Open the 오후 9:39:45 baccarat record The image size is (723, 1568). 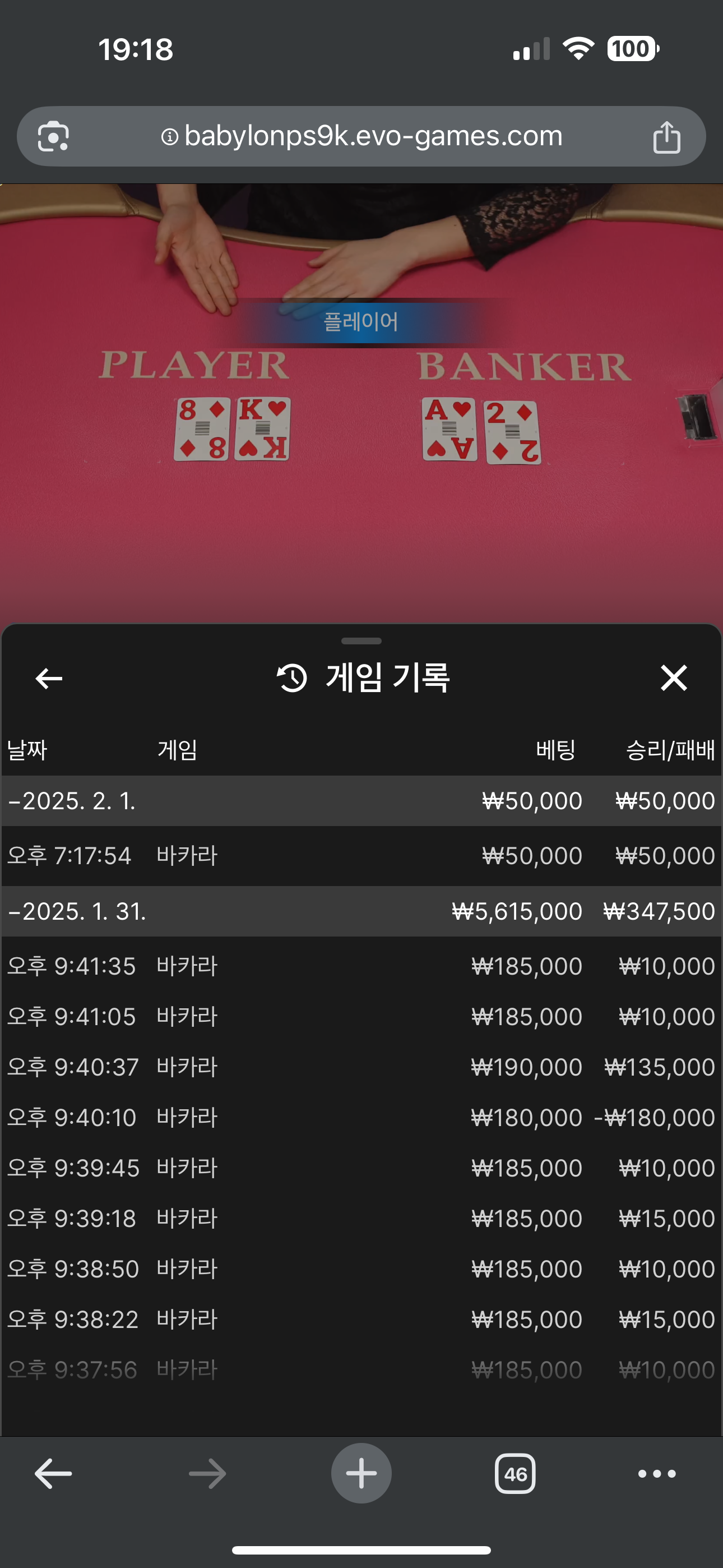point(361,1168)
